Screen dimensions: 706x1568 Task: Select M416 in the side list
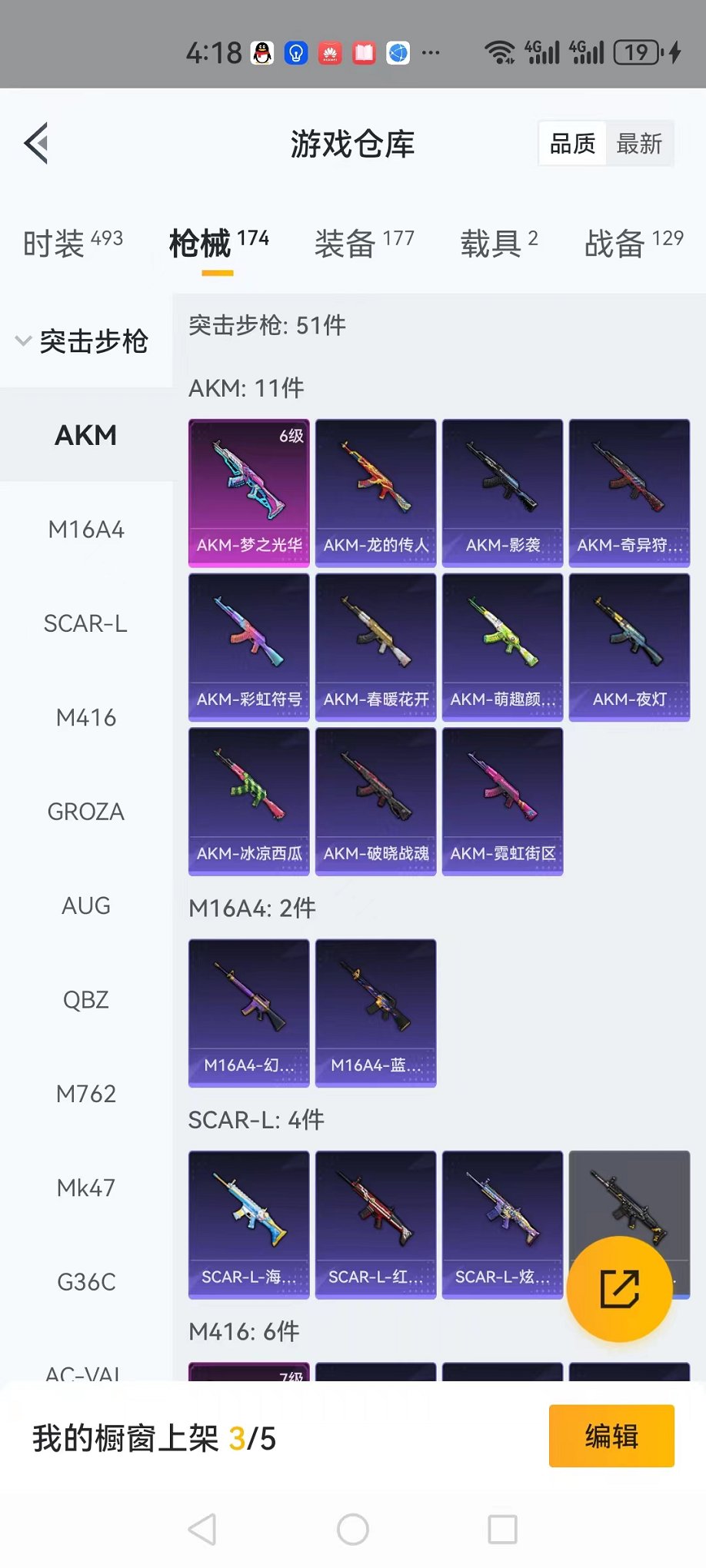86,718
